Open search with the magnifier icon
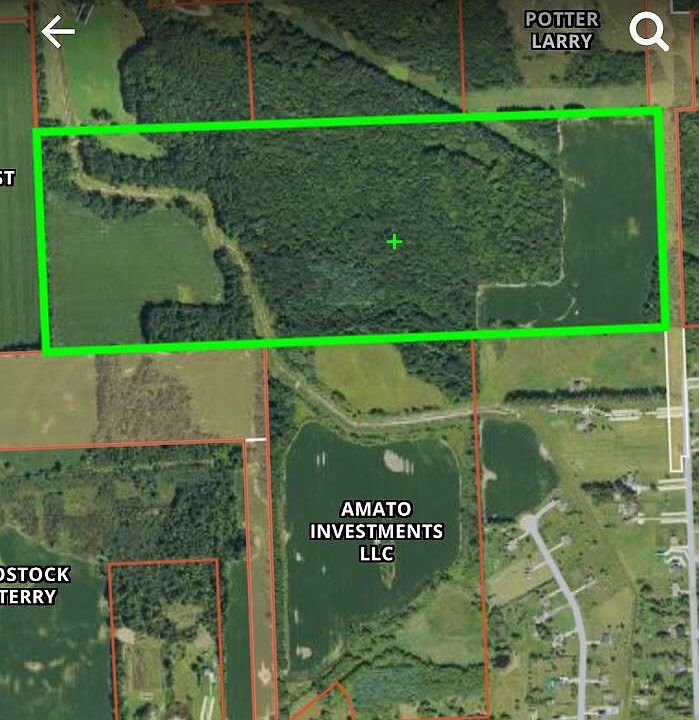 tap(648, 32)
